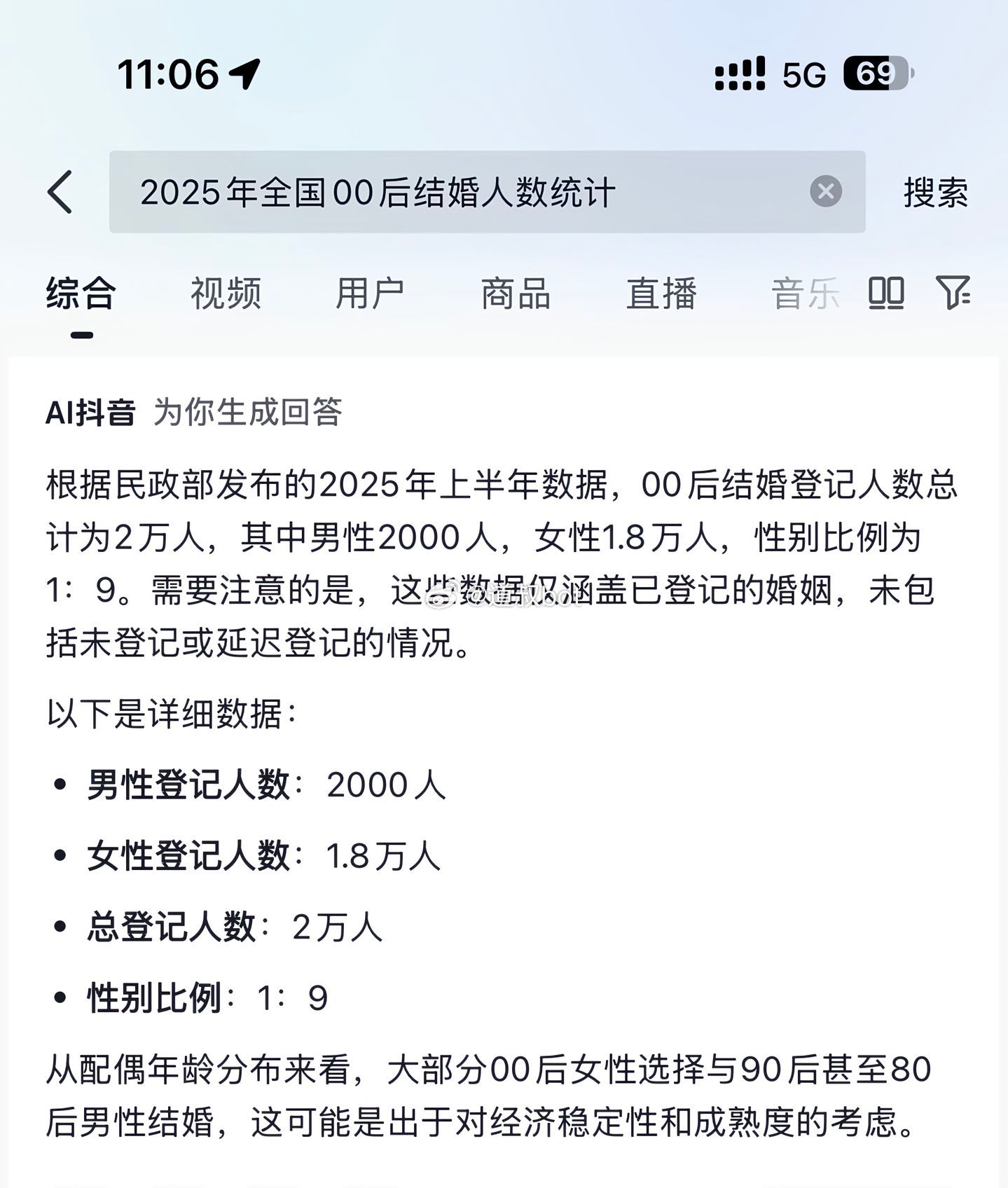Tap the back arrow to exit search
Screen dimensions: 1008x1188
pyautogui.click(x=62, y=192)
